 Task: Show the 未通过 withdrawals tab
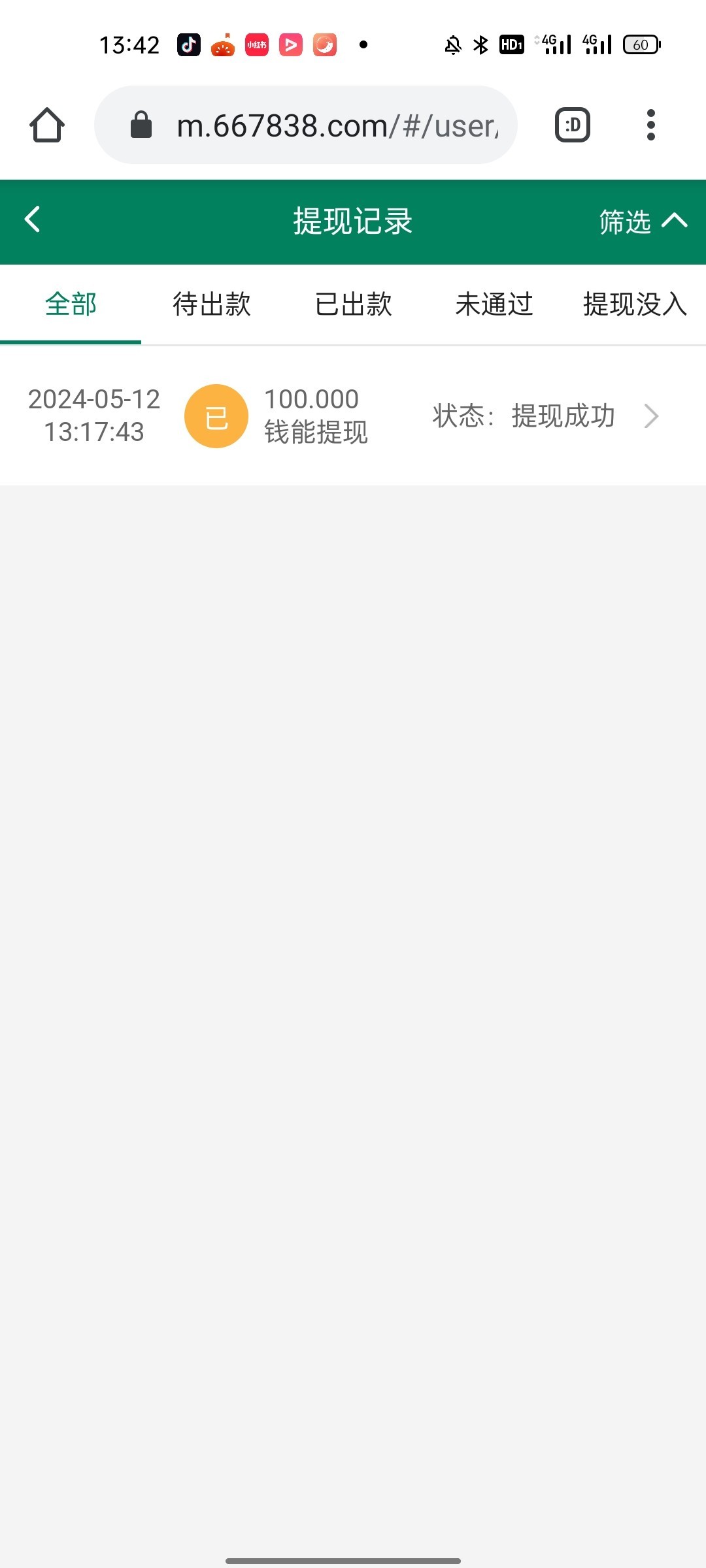(x=494, y=304)
